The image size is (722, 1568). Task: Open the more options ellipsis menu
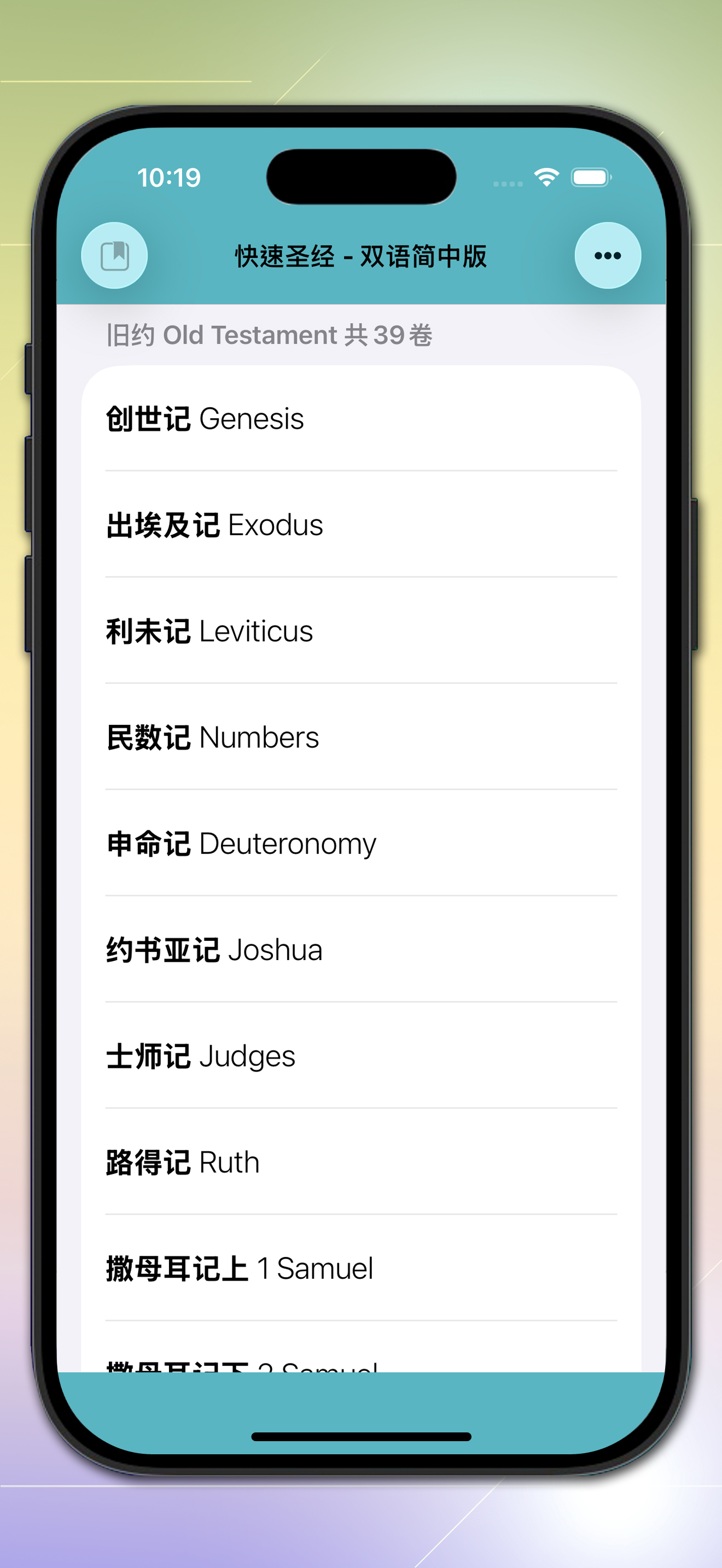pos(607,256)
